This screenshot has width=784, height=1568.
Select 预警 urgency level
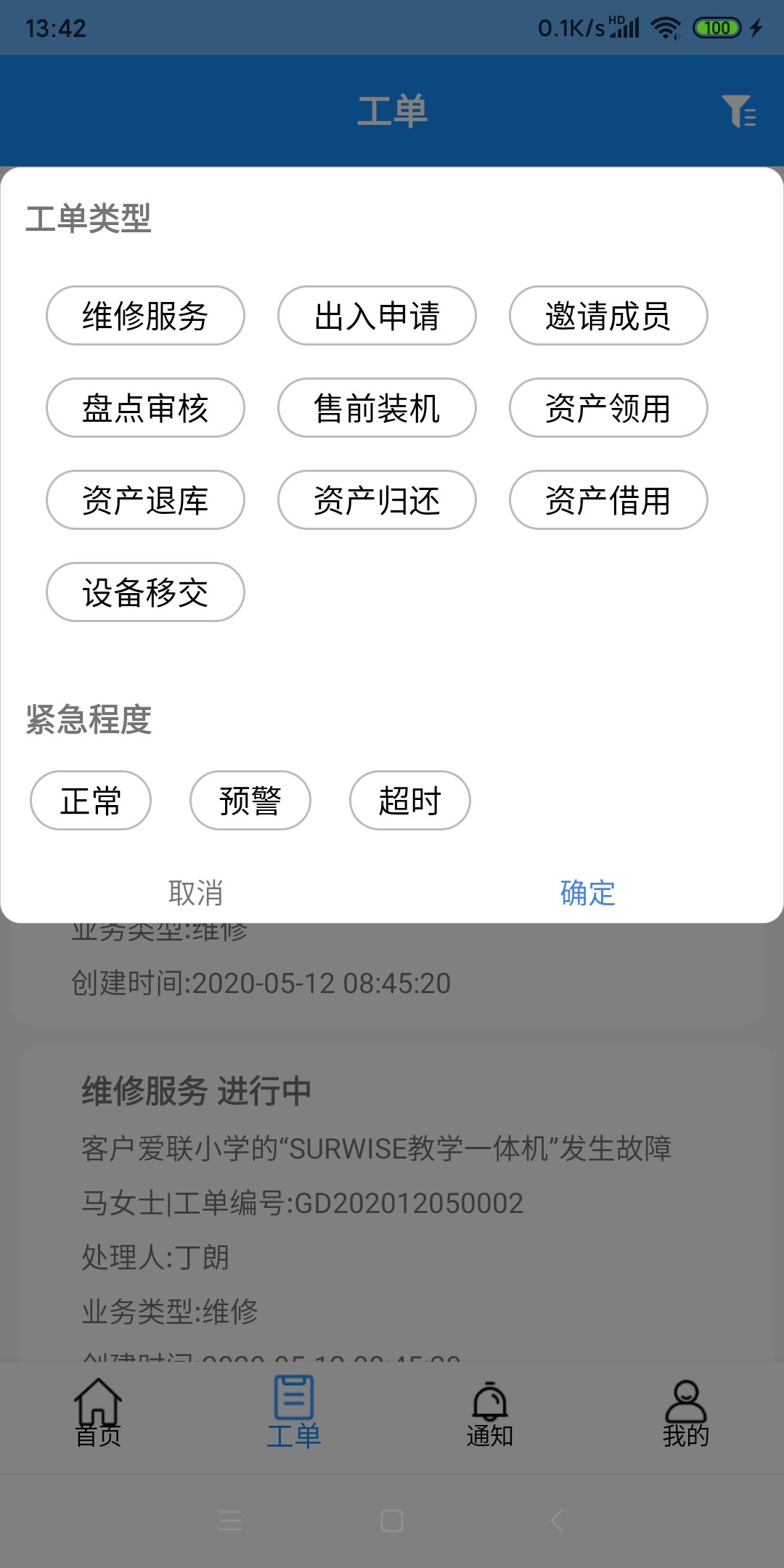(x=250, y=800)
